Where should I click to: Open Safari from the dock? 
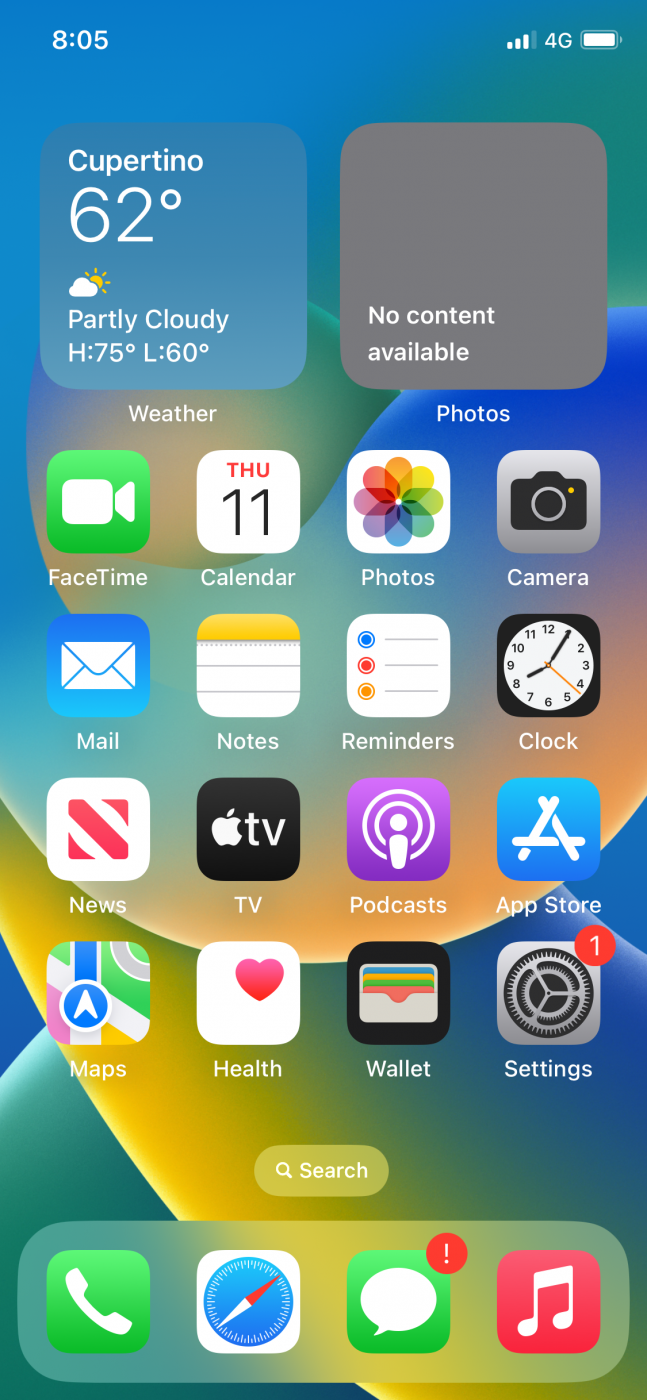[248, 1302]
